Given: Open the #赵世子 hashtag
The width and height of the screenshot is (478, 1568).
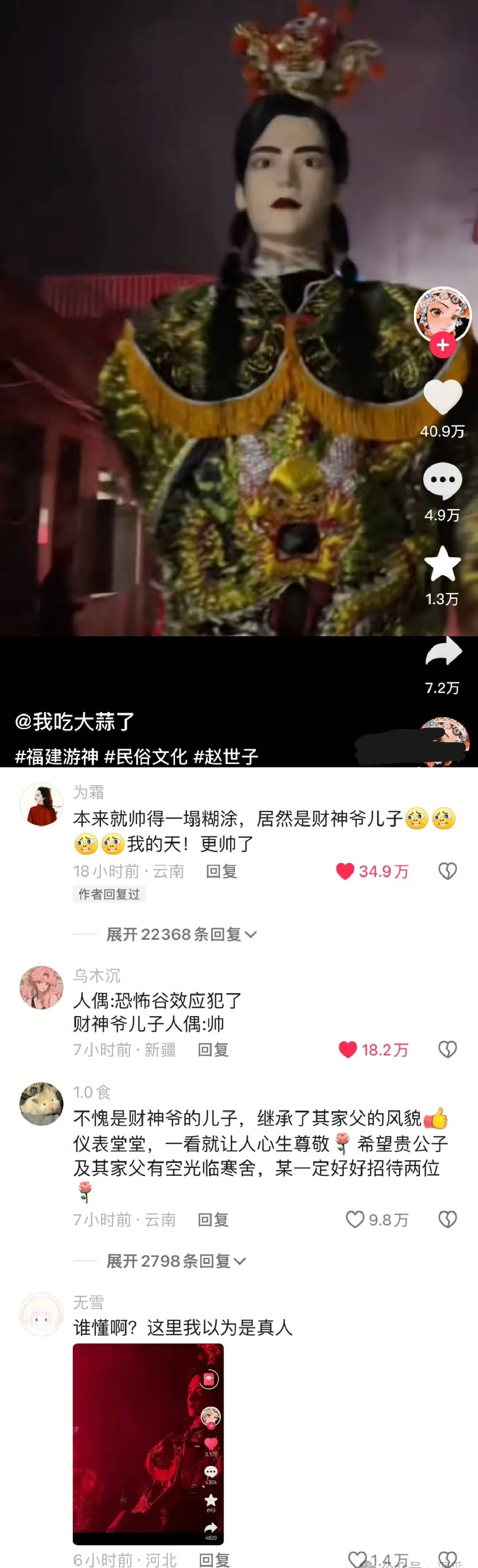Looking at the screenshot, I should 226,757.
